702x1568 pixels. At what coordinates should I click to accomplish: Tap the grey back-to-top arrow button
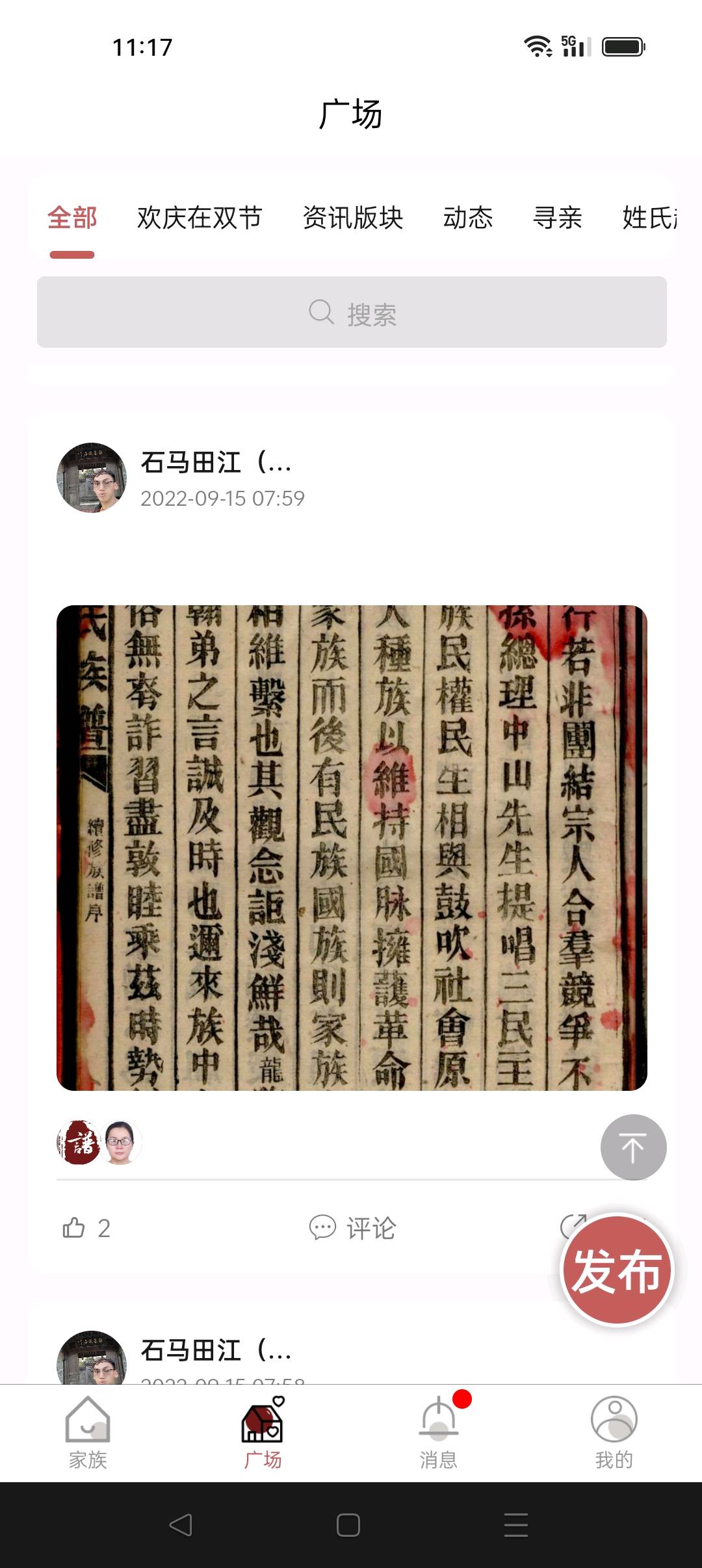(x=633, y=1147)
